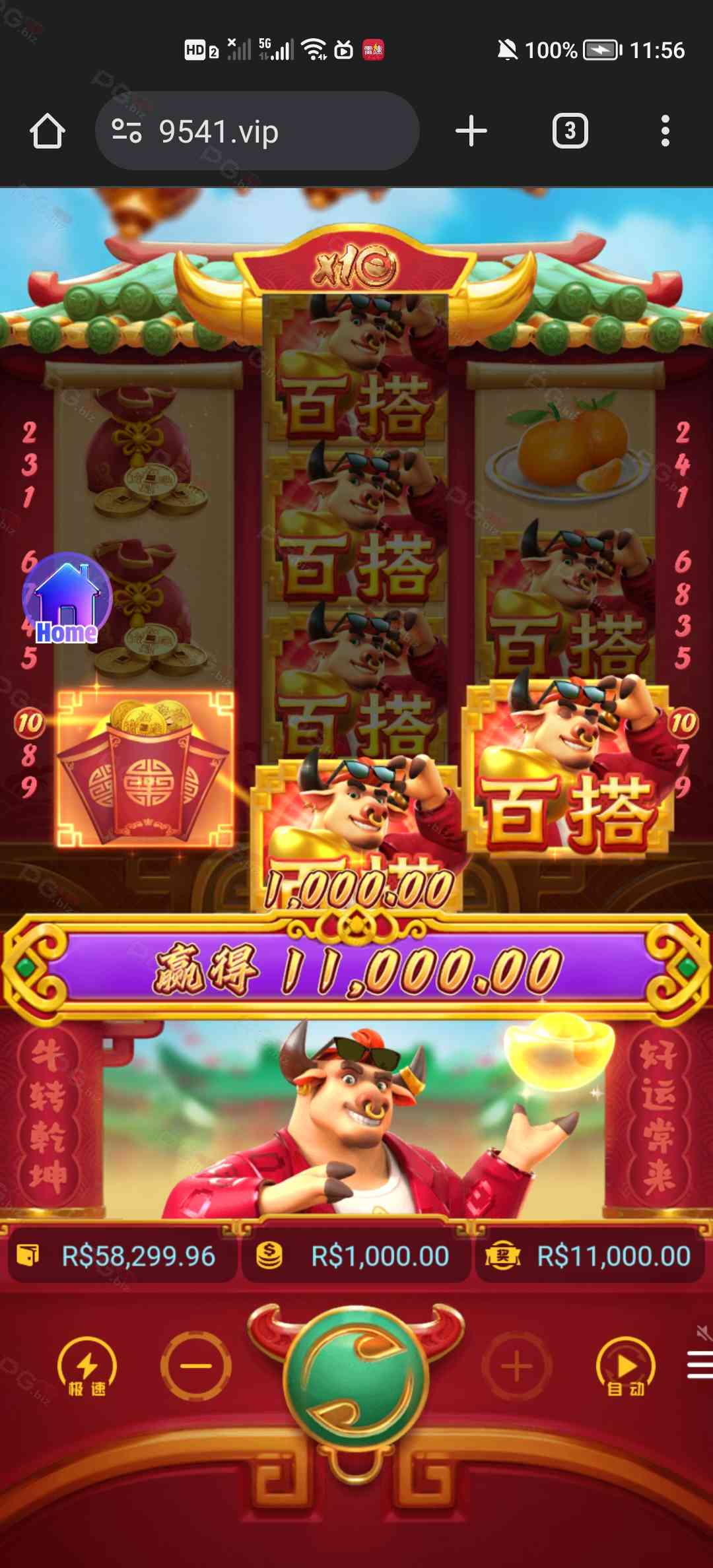Image resolution: width=713 pixels, height=1568 pixels.
Task: Open the game menu
Action: (x=700, y=1365)
